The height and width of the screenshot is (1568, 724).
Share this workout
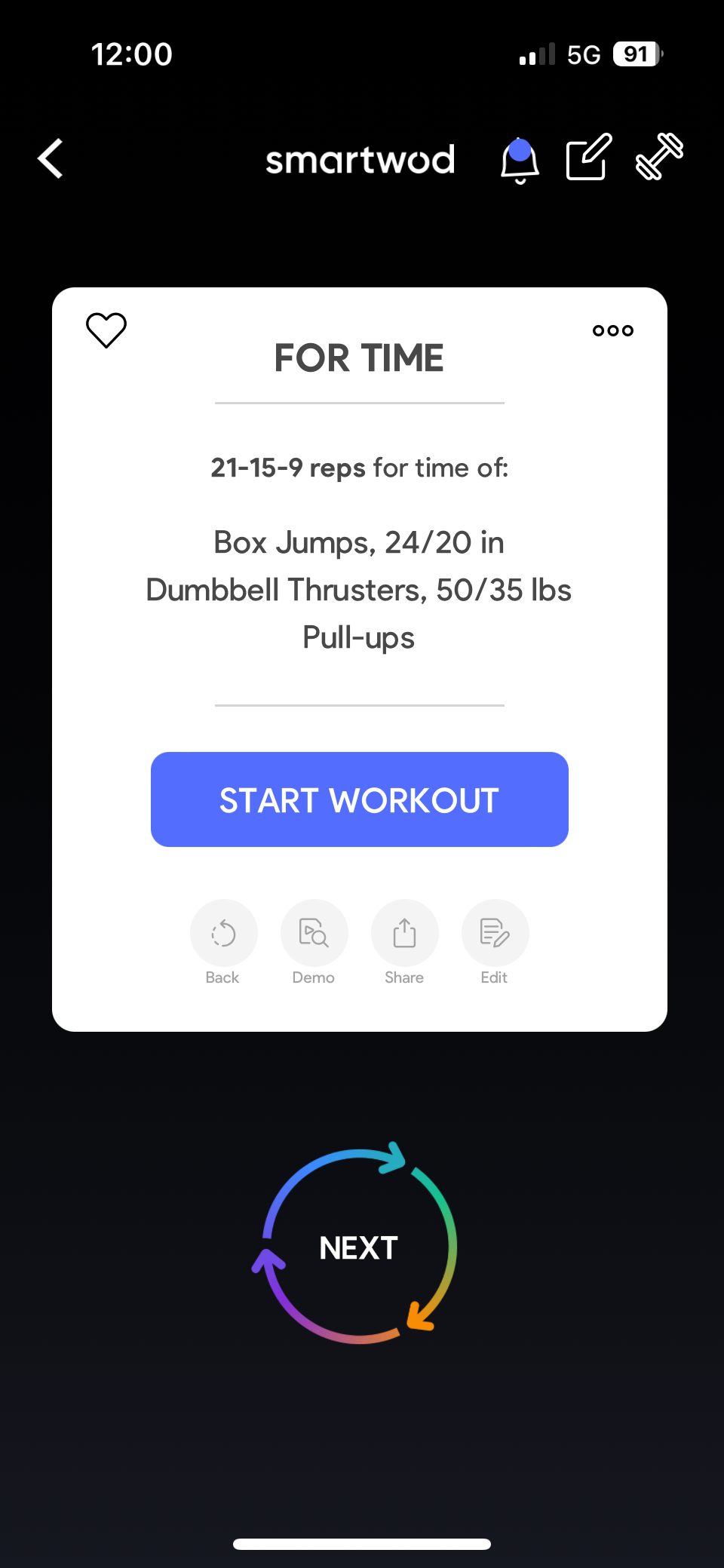click(404, 934)
